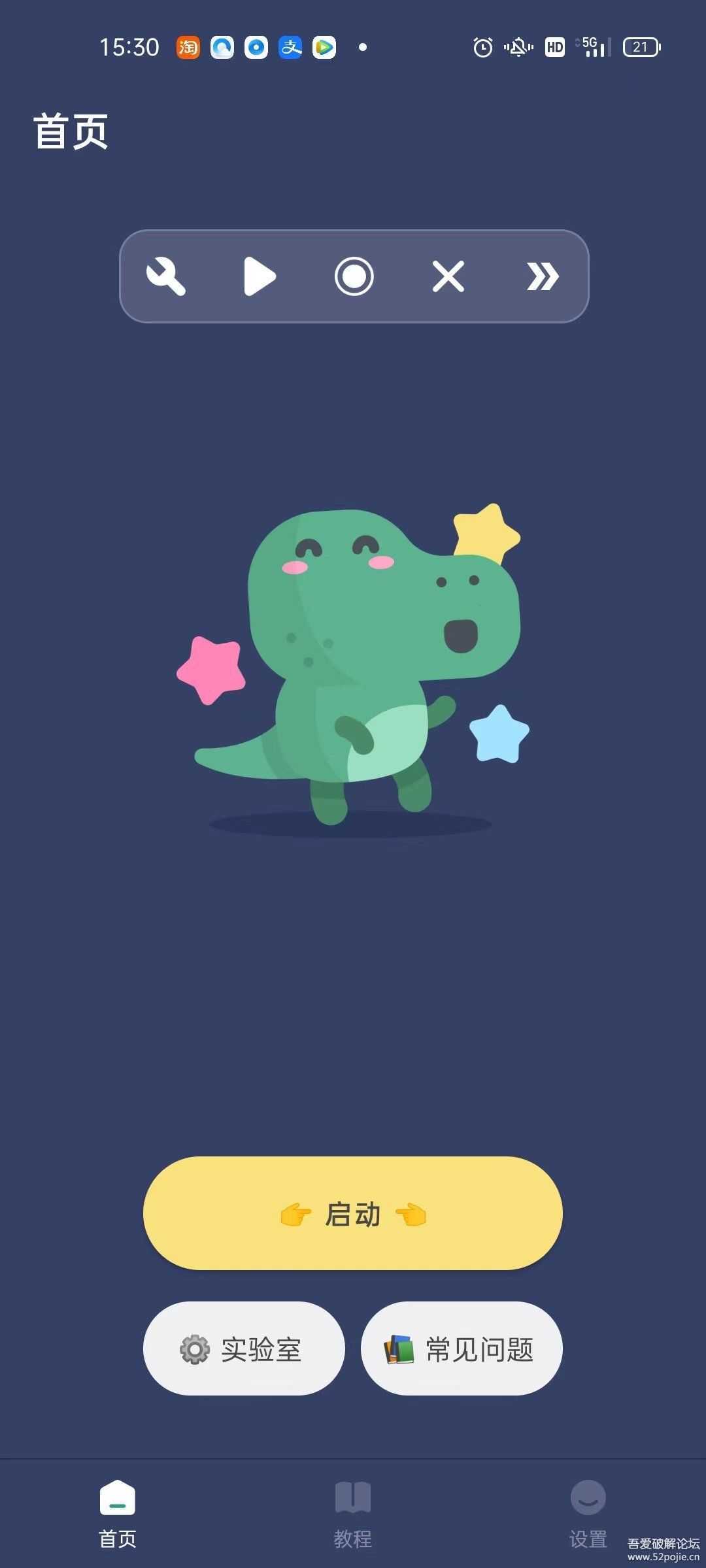Image resolution: width=706 pixels, height=1568 pixels.
Task: Start recording with the circle icon
Action: (354, 276)
